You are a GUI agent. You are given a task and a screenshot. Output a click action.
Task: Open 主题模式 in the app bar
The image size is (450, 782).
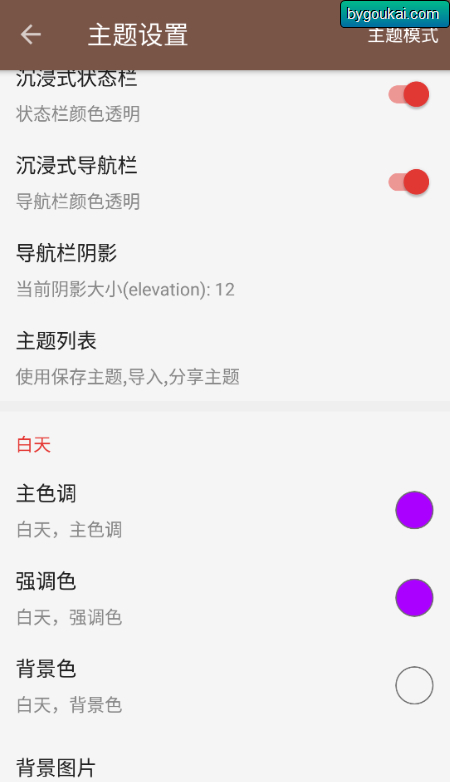(403, 35)
